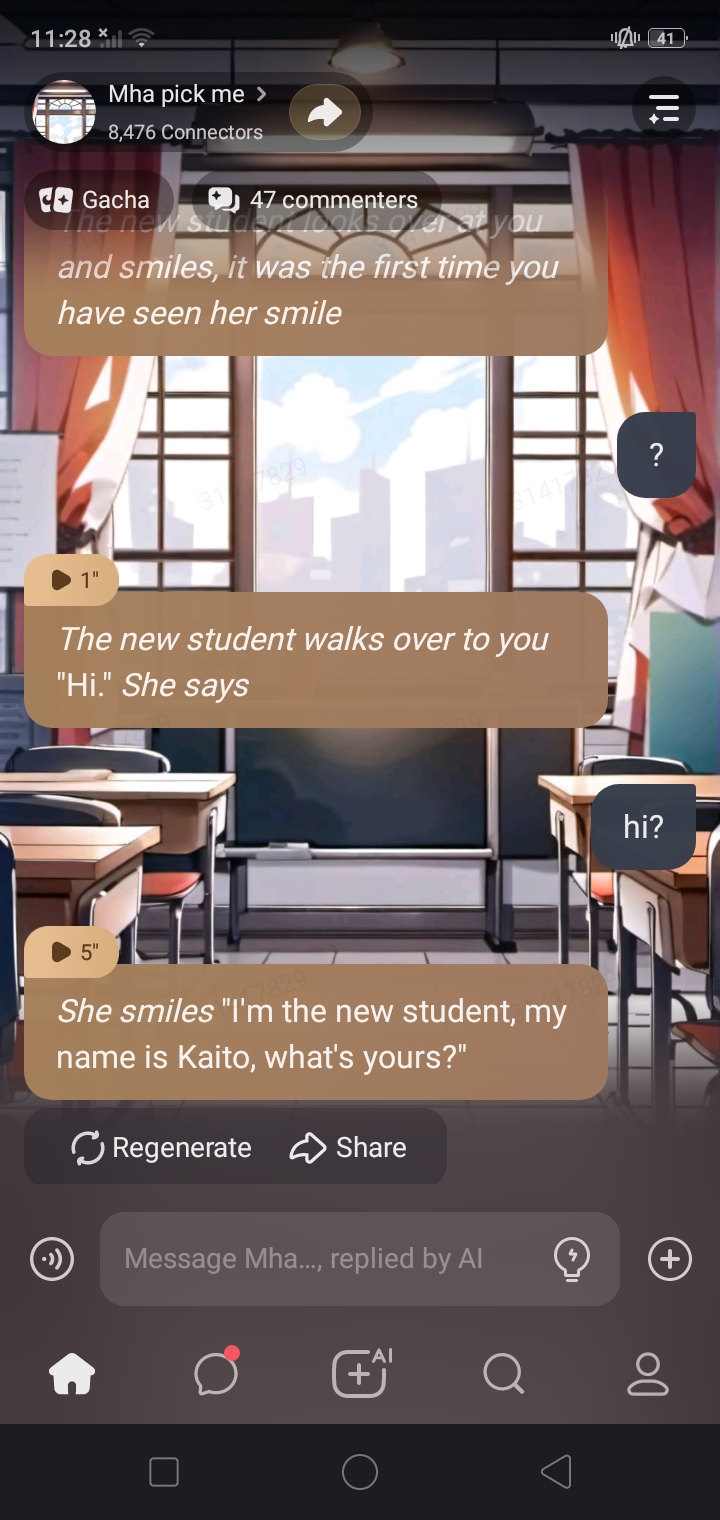The height and width of the screenshot is (1520, 720).
Task: Start voice call mode icon
Action: pyautogui.click(x=52, y=1259)
